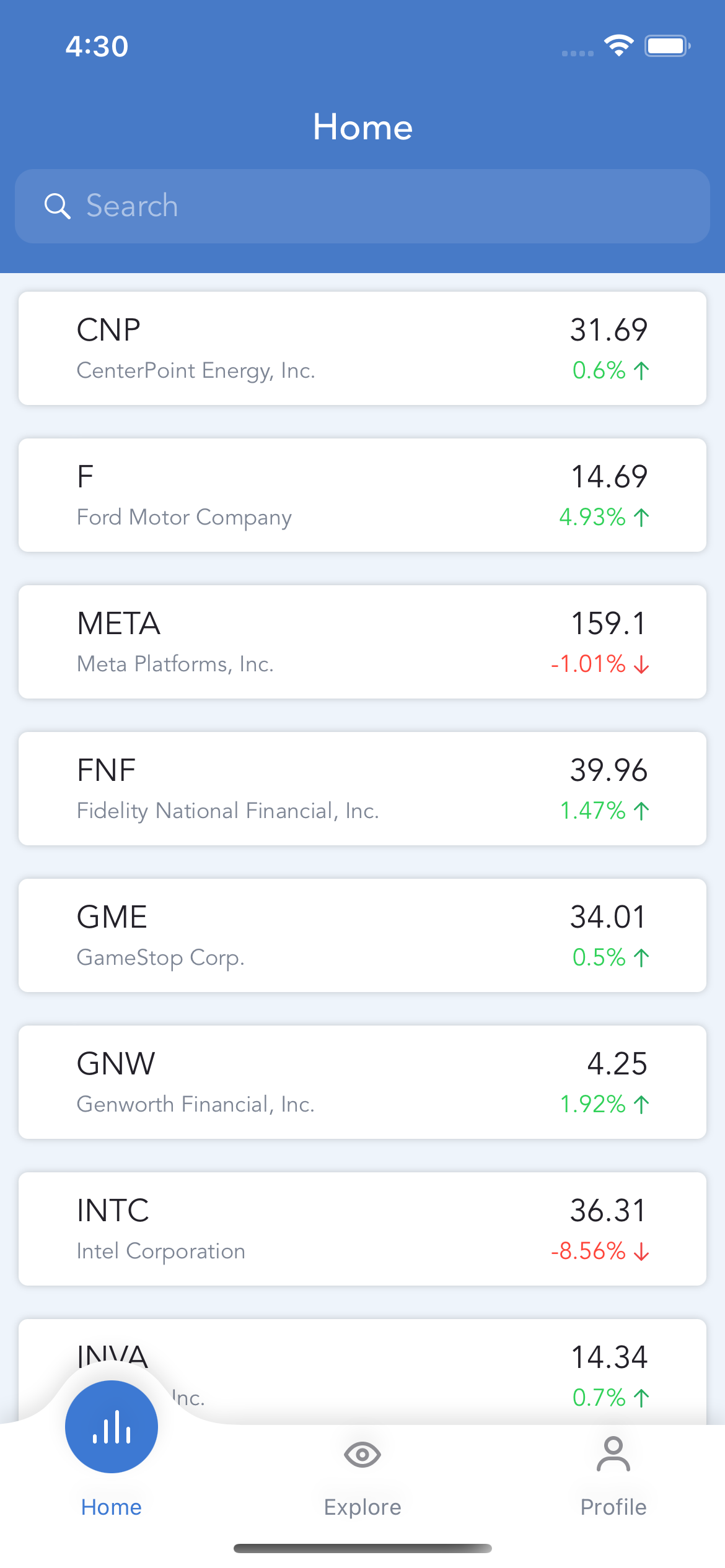Open the FNF Fidelity National Financial card
Image resolution: width=725 pixels, height=1568 pixels.
pyautogui.click(x=362, y=789)
